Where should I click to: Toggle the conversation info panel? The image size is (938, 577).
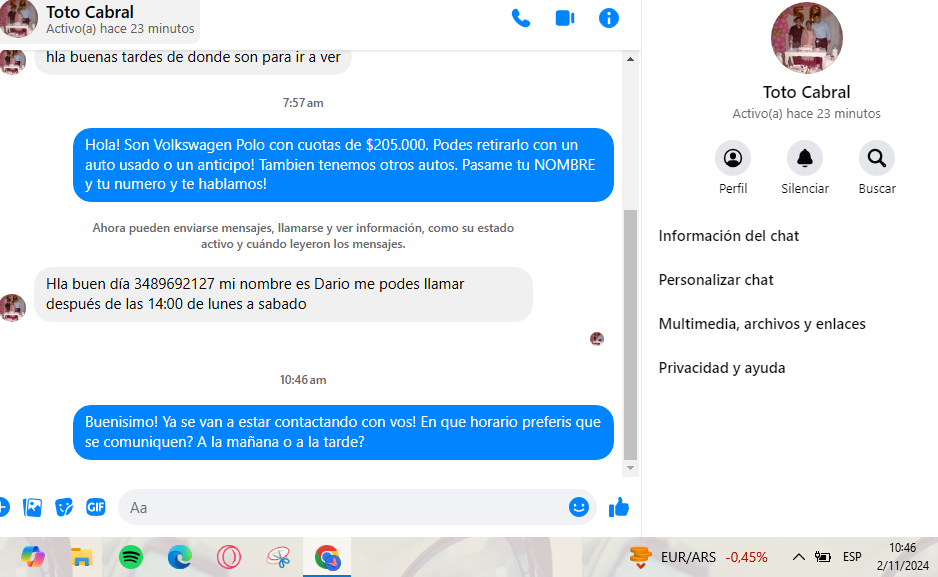608,18
